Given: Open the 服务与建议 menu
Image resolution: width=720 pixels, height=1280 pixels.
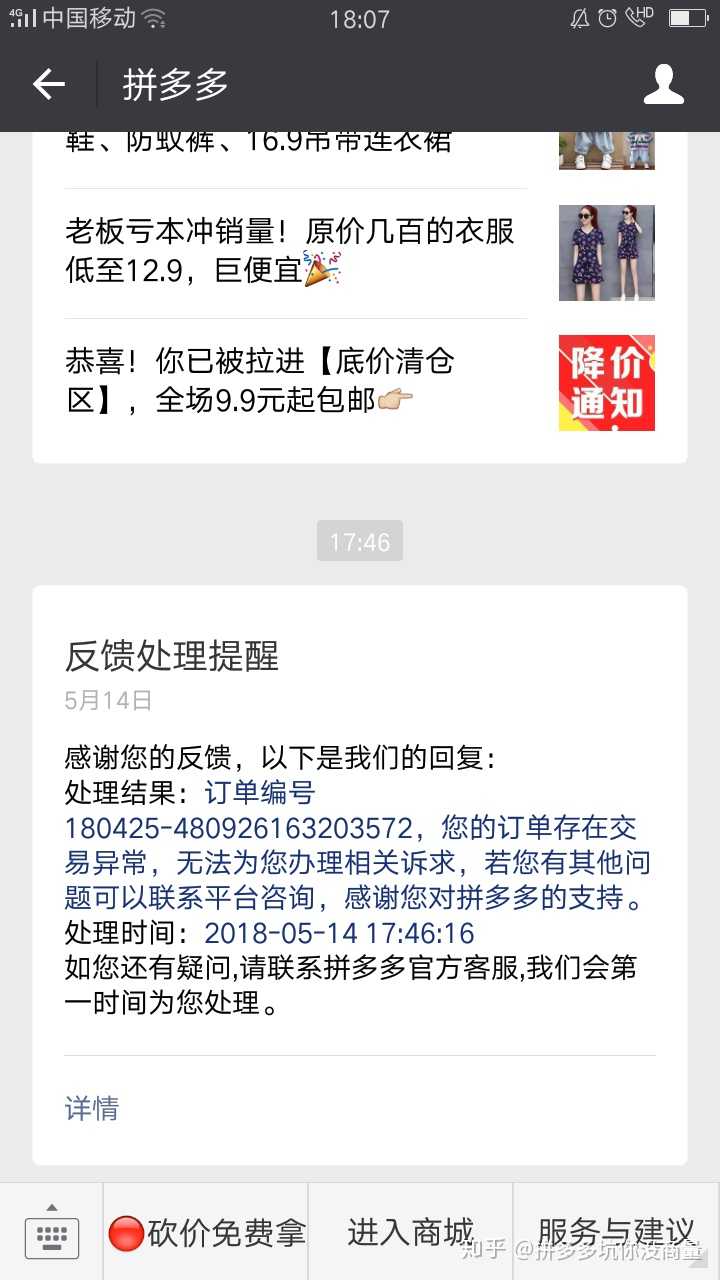Looking at the screenshot, I should click(x=616, y=1233).
